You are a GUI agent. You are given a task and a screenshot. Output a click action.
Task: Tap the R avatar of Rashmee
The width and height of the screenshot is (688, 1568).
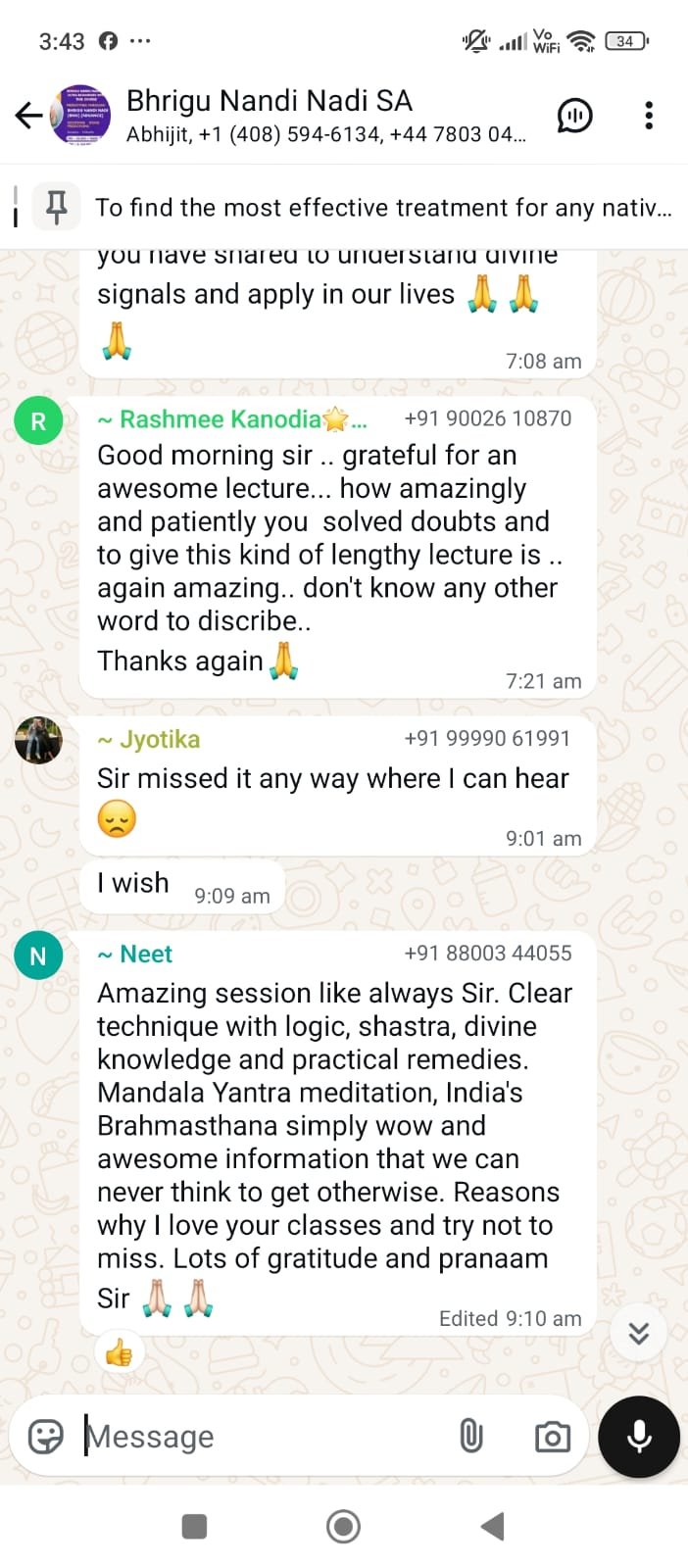(x=38, y=421)
